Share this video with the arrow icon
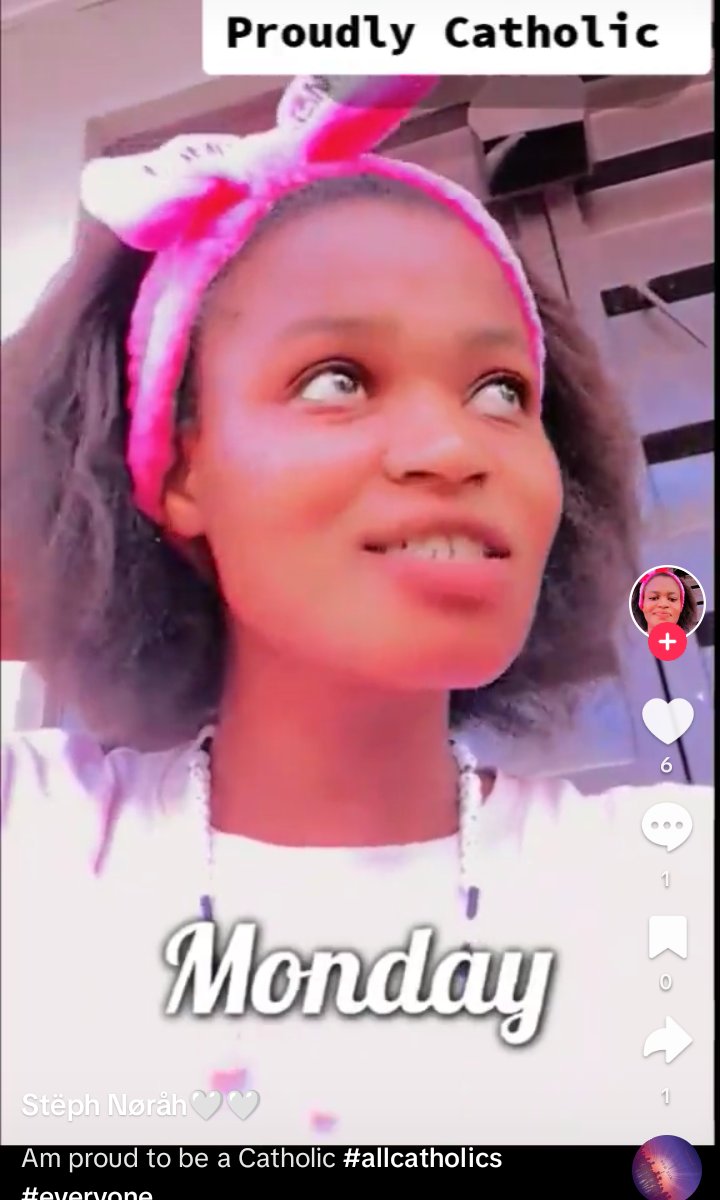720x1200 pixels. coord(667,1041)
